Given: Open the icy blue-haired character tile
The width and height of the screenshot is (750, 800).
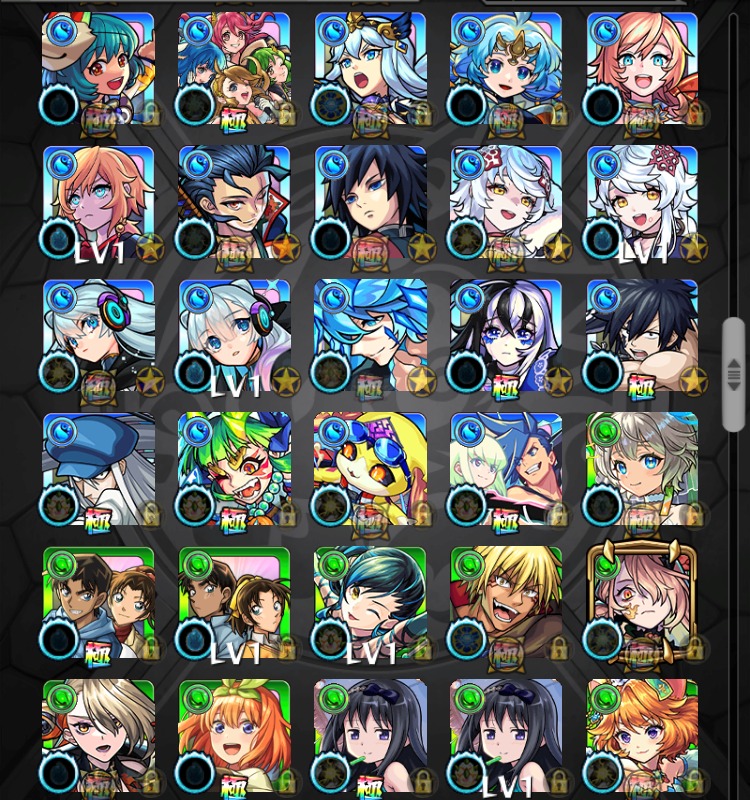Looking at the screenshot, I should pos(370,337).
